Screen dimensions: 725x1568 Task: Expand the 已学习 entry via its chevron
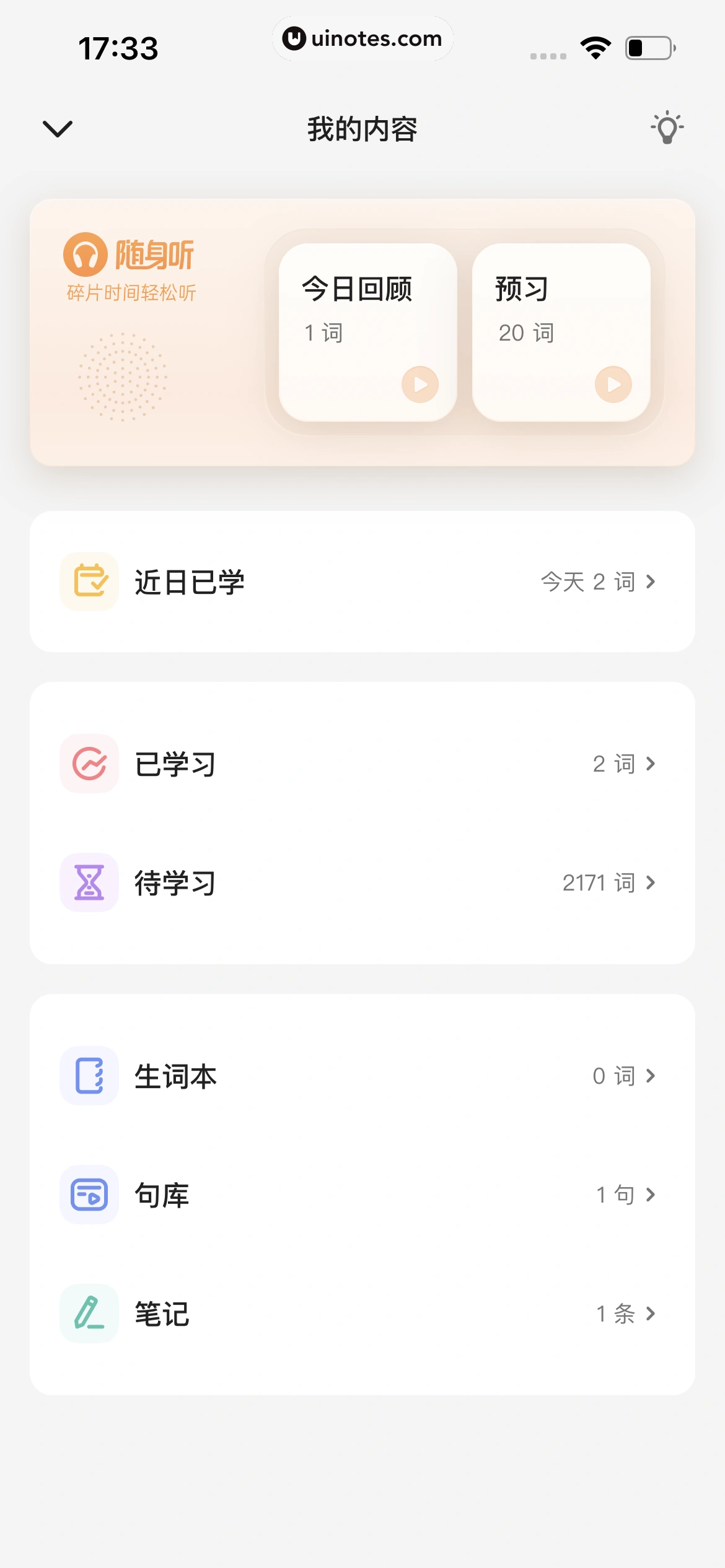tap(651, 764)
